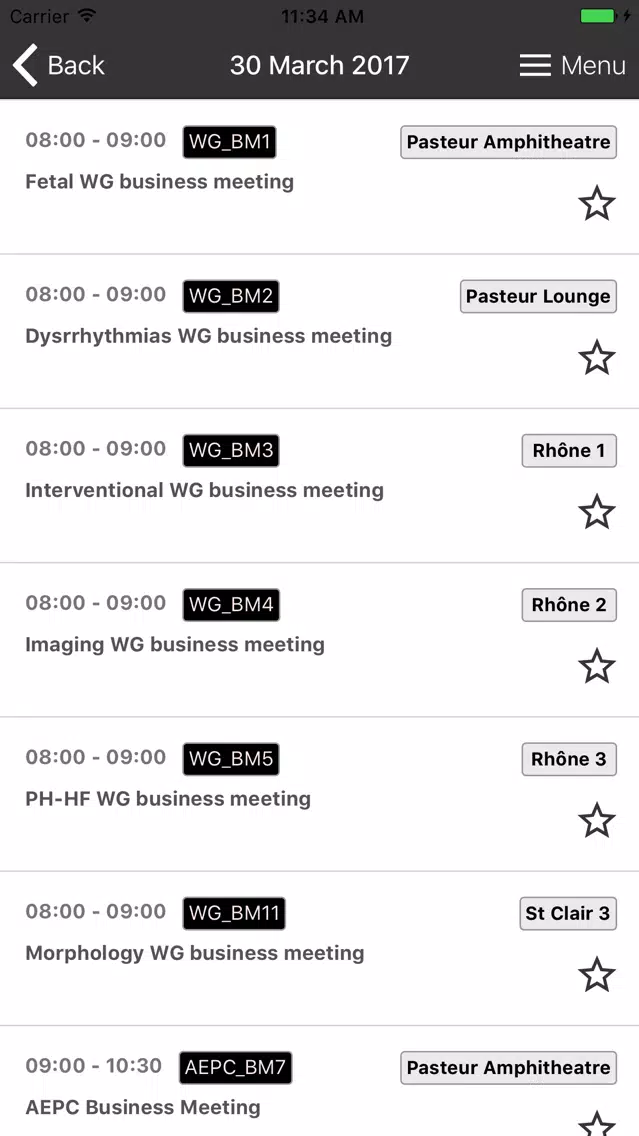This screenshot has width=639, height=1136.
Task: Go back using the Back arrow
Action: (x=58, y=65)
